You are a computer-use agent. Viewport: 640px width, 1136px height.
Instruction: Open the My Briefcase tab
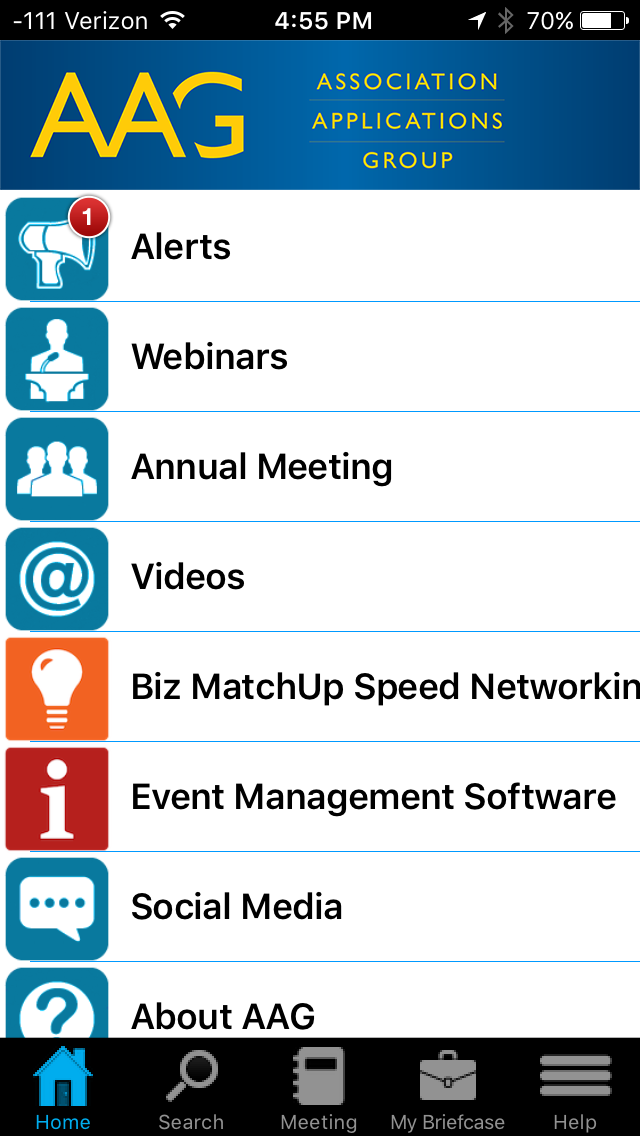[447, 1088]
